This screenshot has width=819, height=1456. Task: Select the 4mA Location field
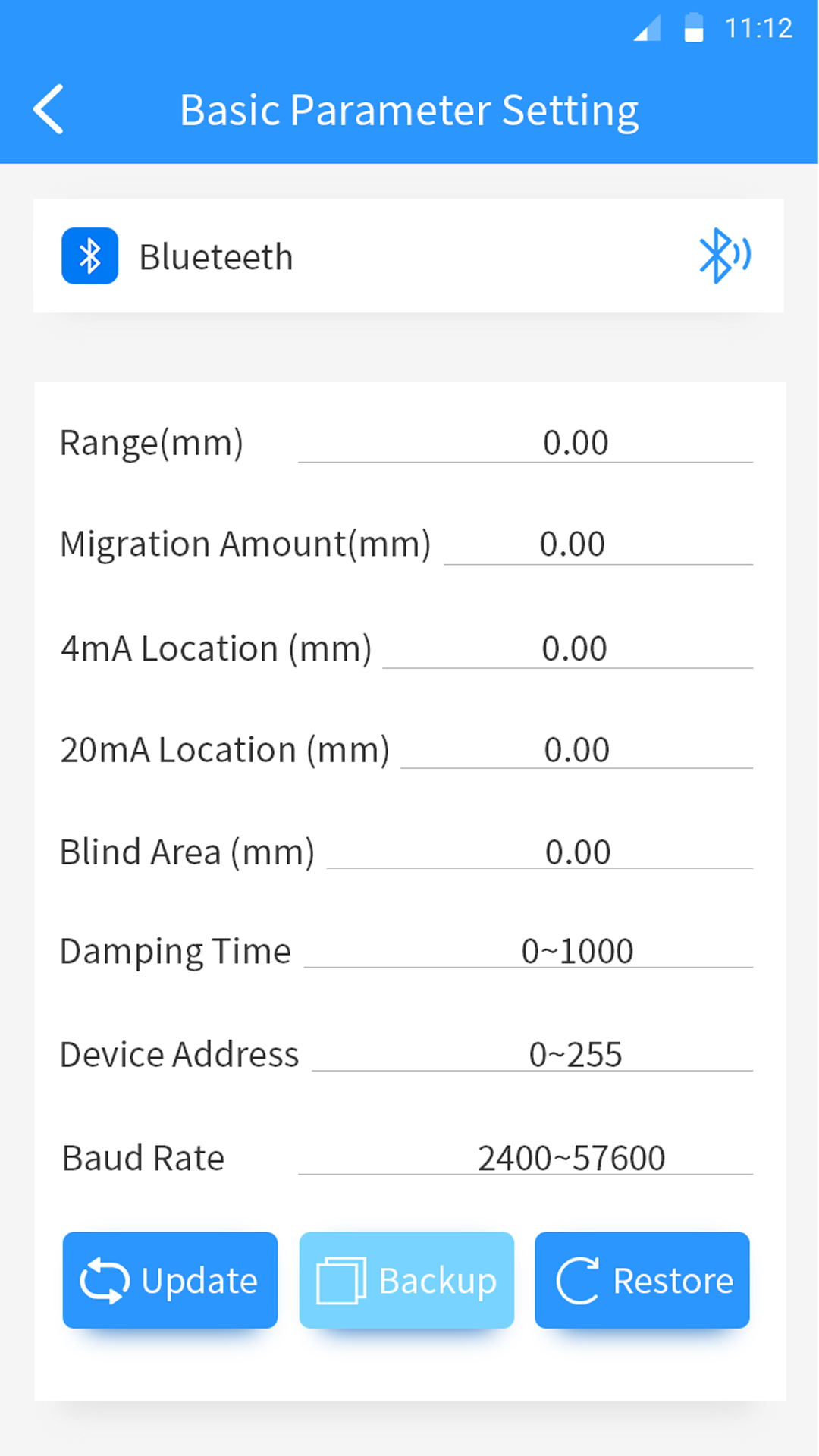[567, 649]
